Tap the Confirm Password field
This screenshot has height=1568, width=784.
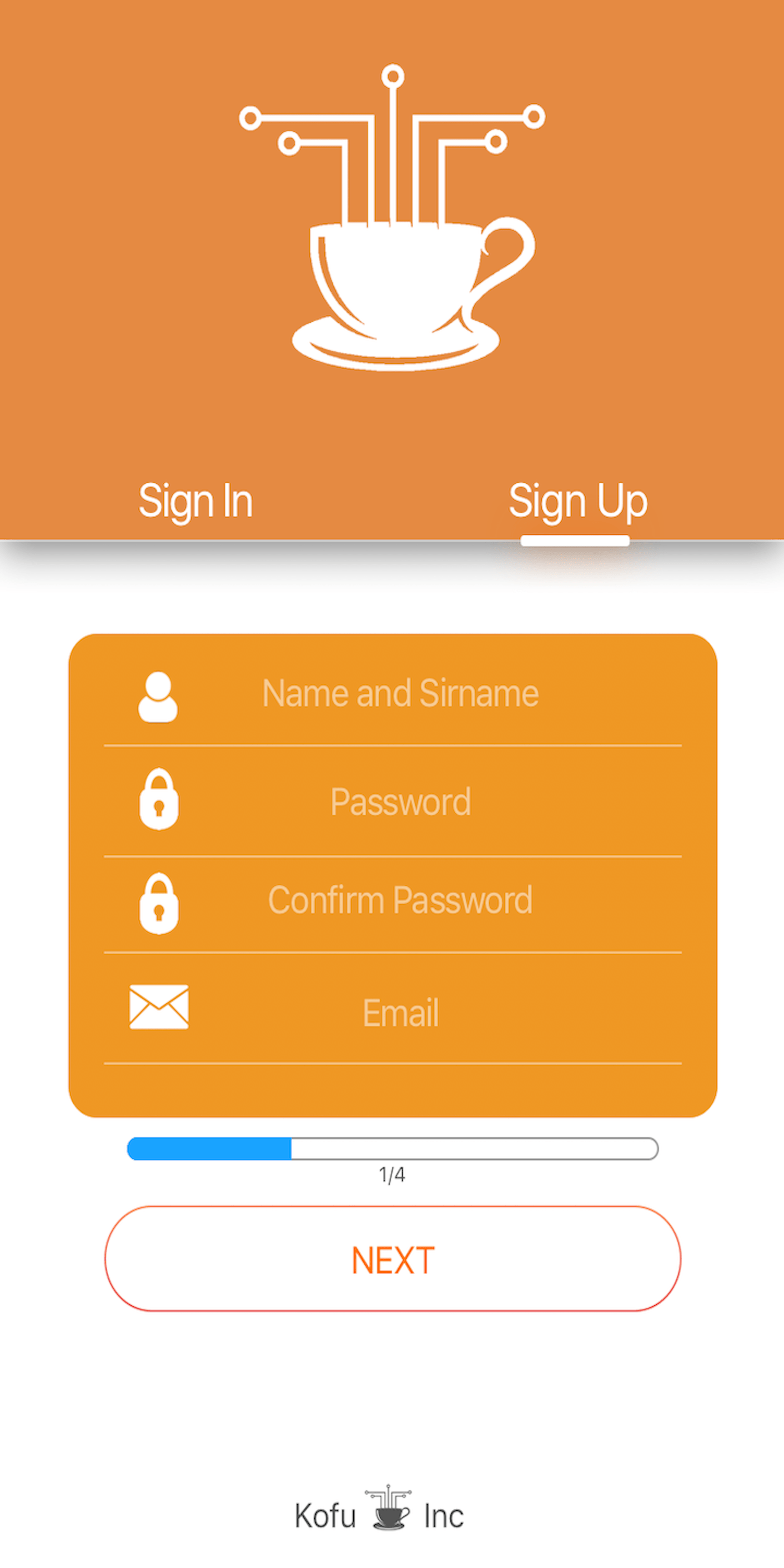(x=400, y=900)
